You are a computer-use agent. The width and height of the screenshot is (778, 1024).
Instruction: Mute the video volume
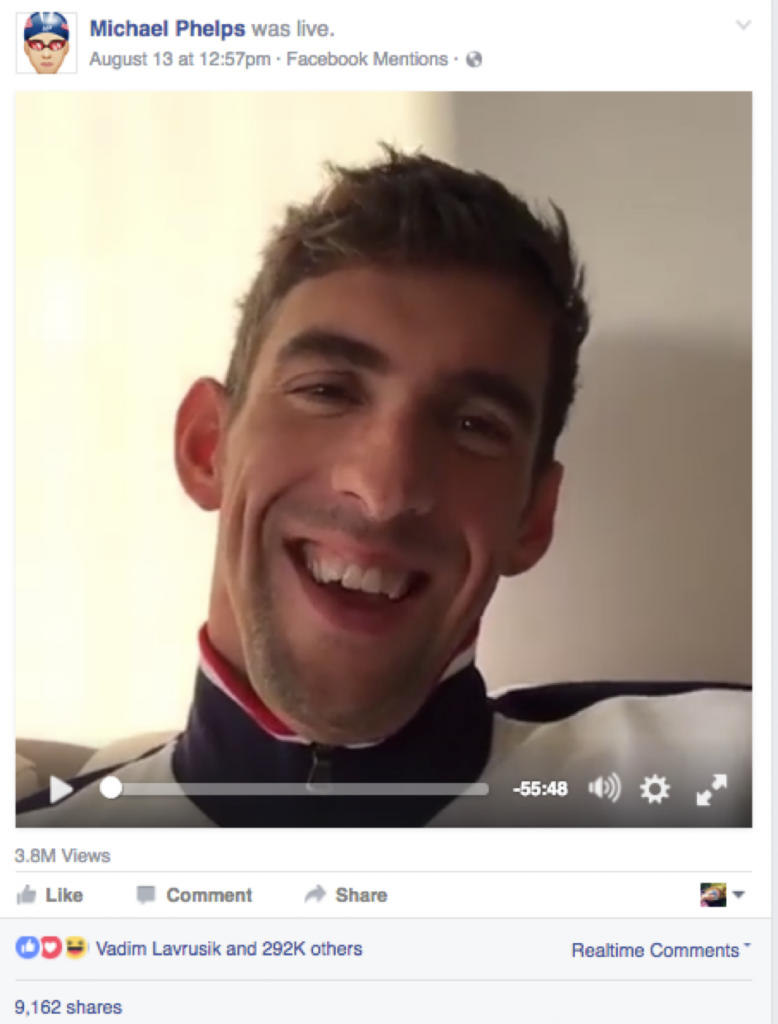[604, 789]
